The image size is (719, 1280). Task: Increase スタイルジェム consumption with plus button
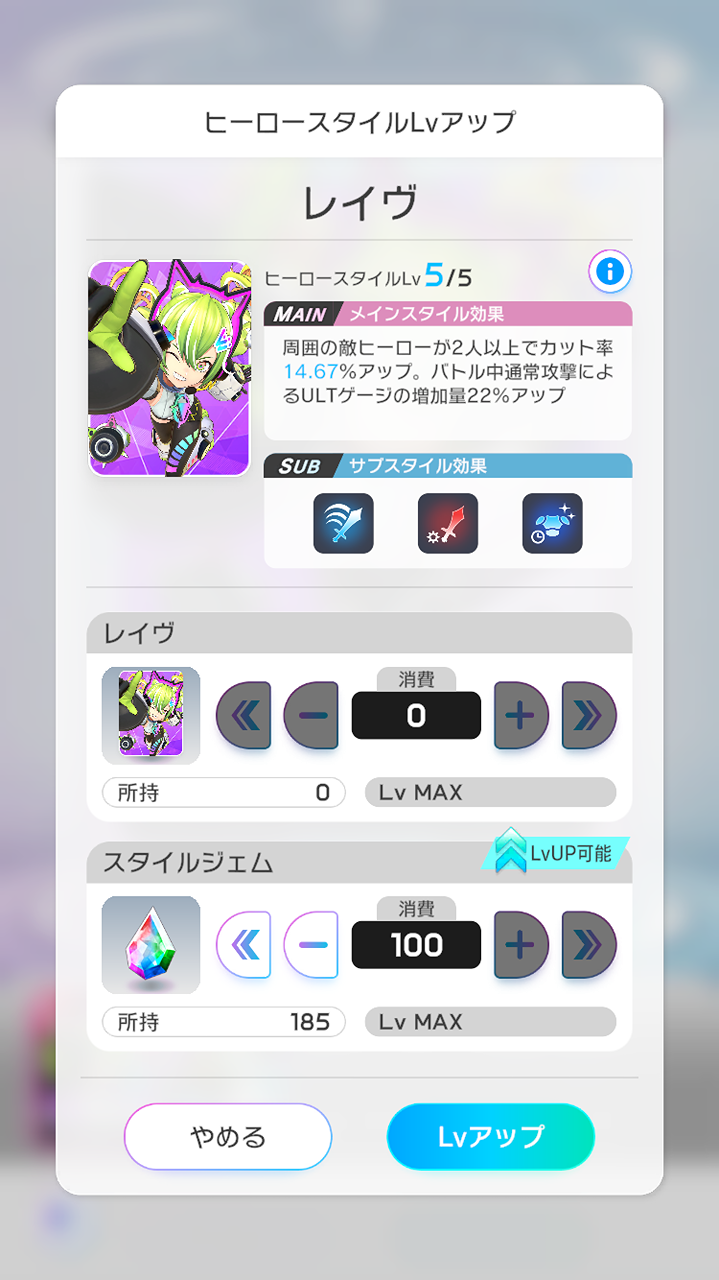[x=521, y=944]
